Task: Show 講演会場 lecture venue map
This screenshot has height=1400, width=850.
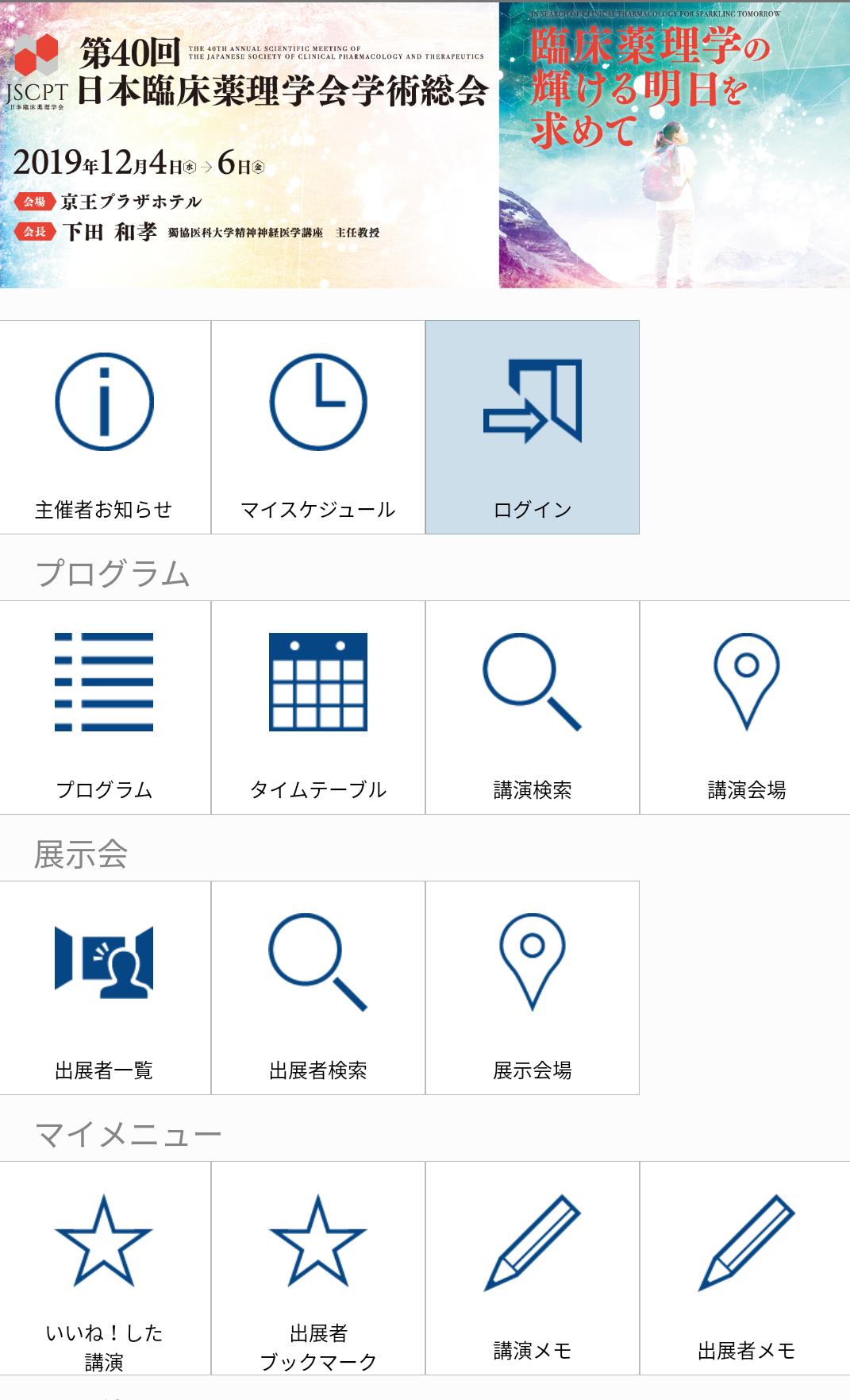Action: (x=746, y=708)
